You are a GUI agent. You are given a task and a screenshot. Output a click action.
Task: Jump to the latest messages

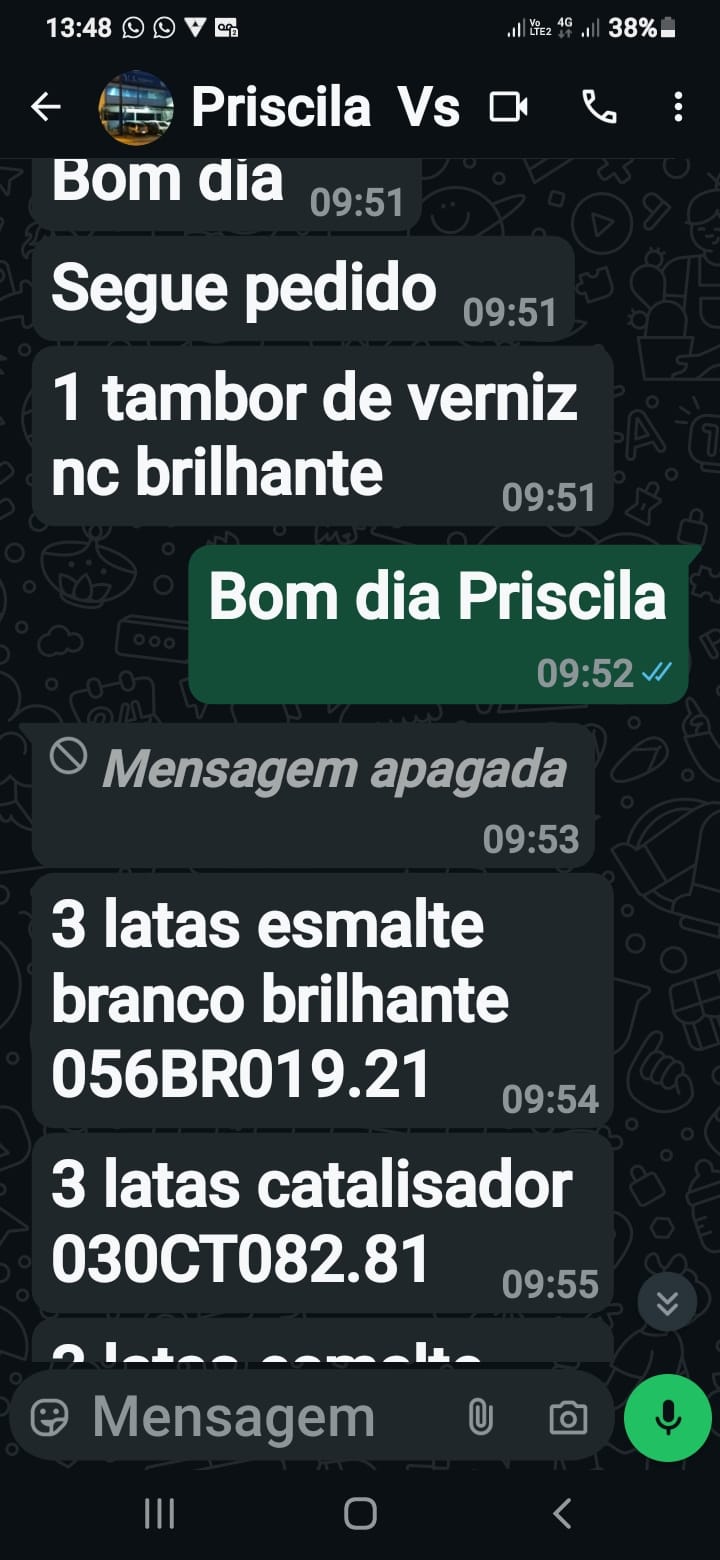coord(667,1302)
